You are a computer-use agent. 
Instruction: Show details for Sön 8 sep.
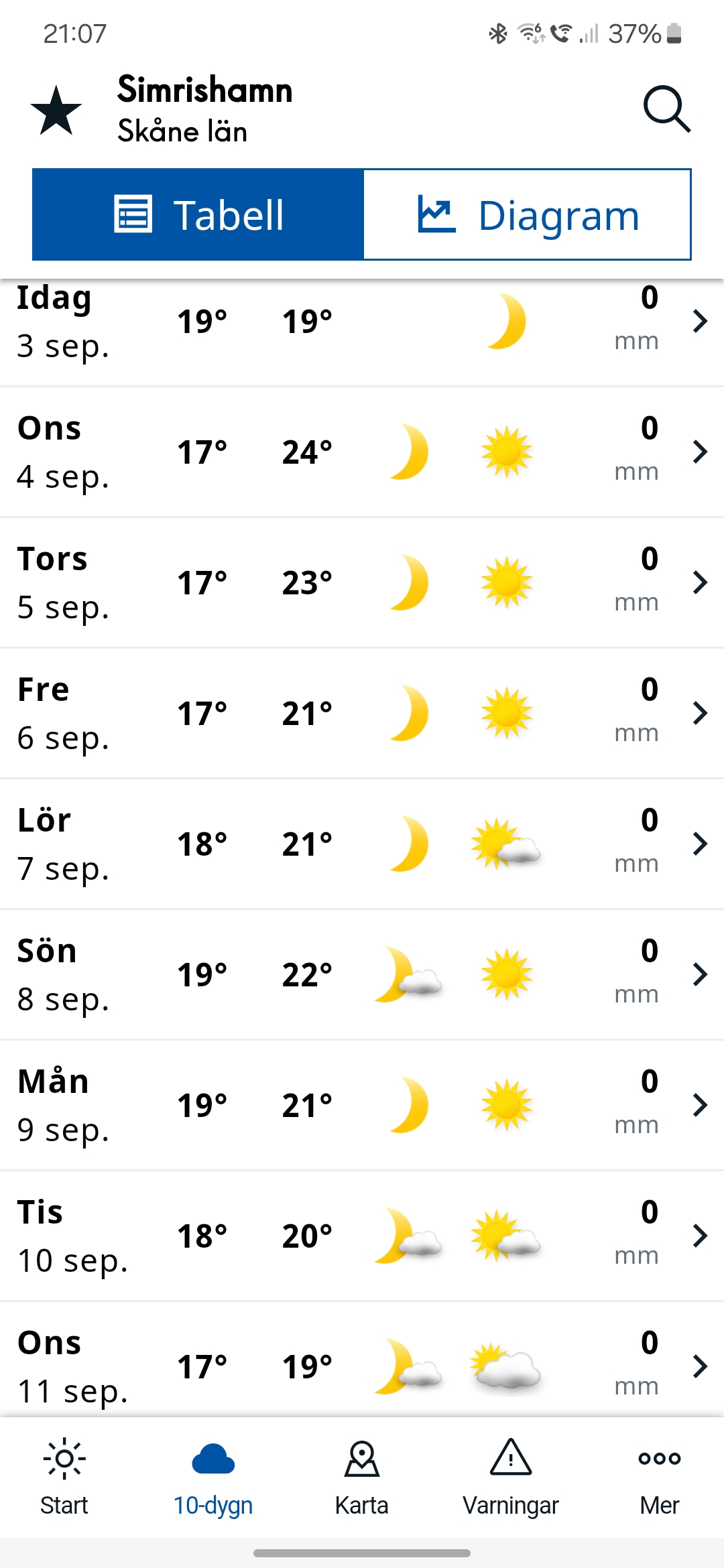tap(362, 975)
